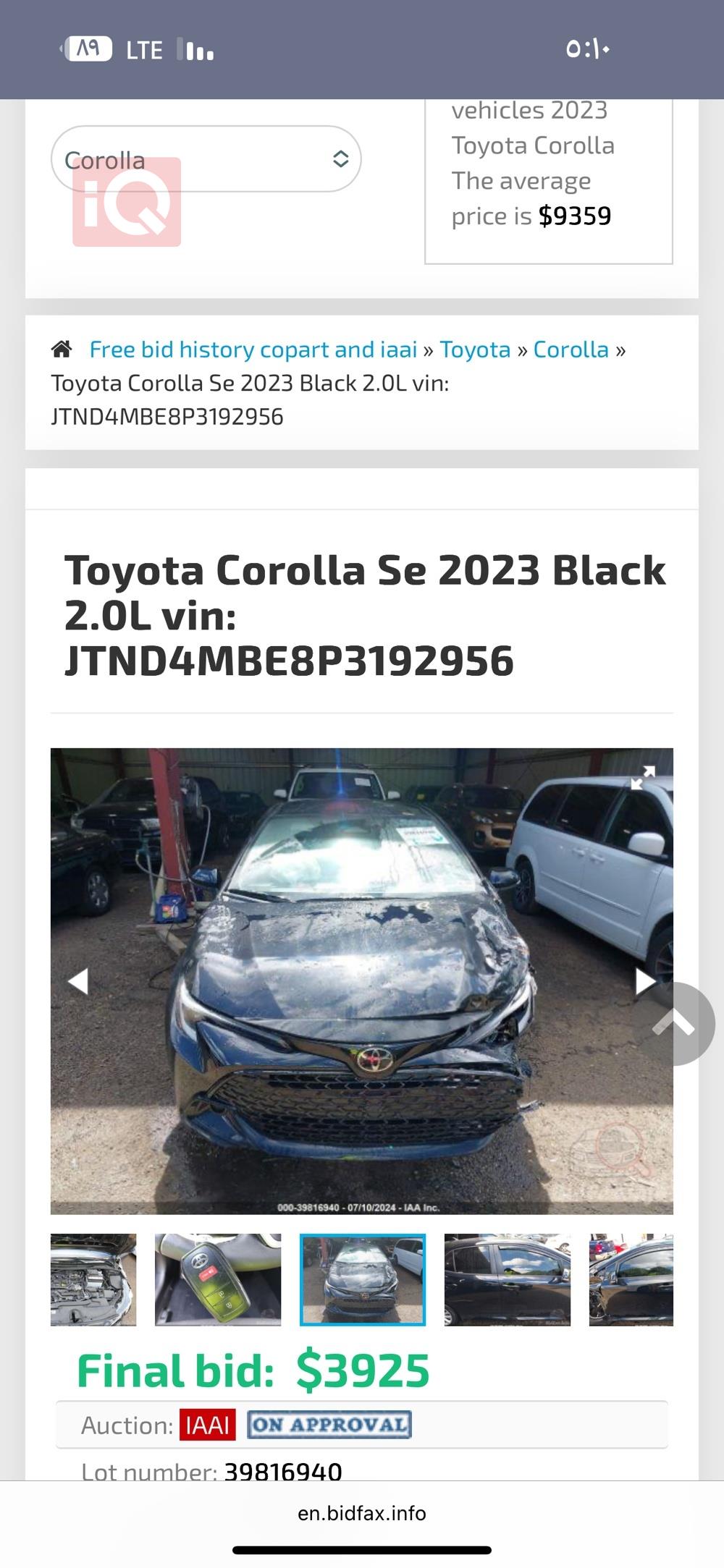Select the front view thumbnail
Viewport: 724px width, 1568px height.
tap(363, 1279)
